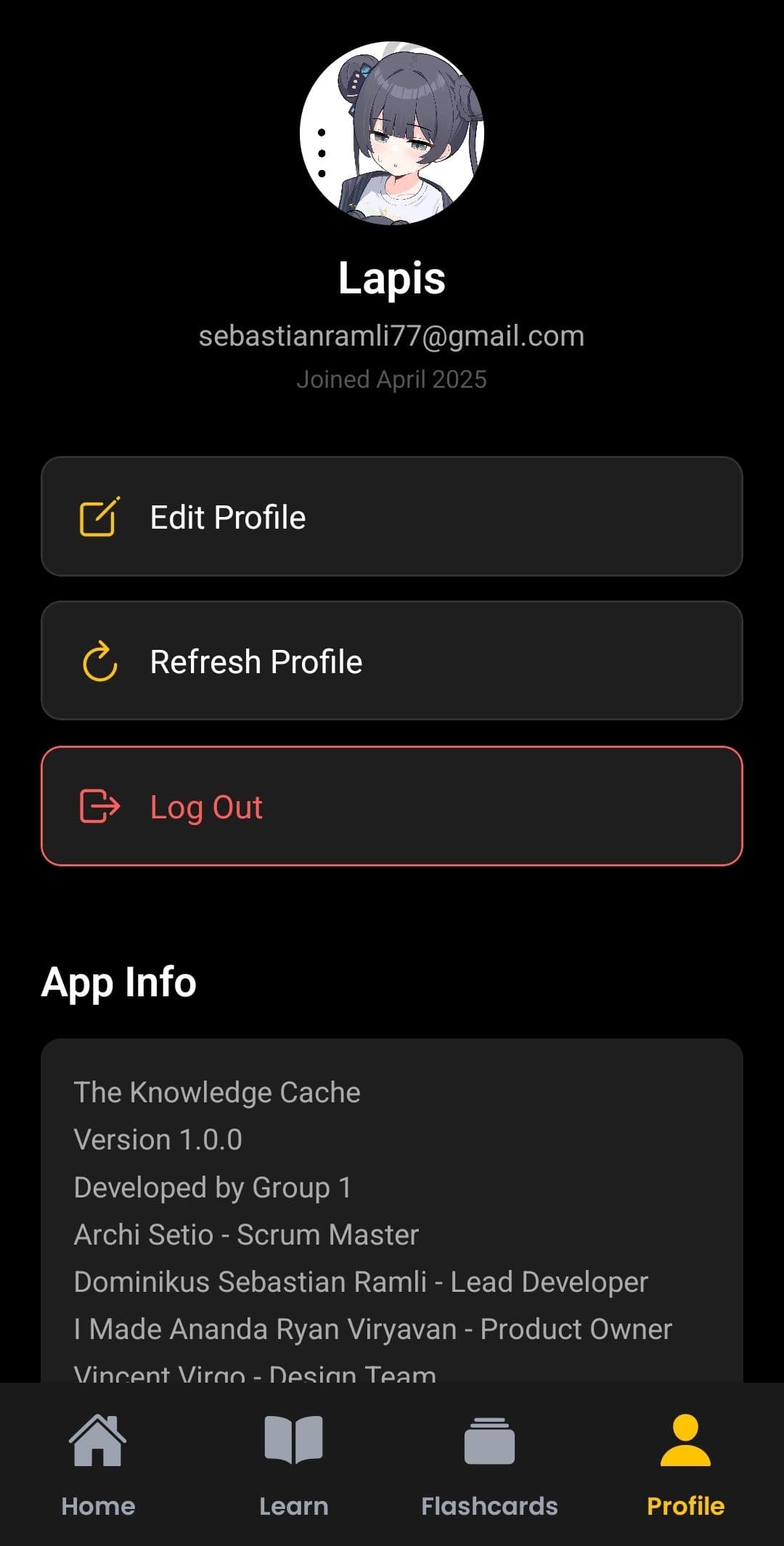Screen dimensions: 784x1546
Task: Click the Refresh Profile circular arrow icon
Action: pyautogui.click(x=99, y=661)
